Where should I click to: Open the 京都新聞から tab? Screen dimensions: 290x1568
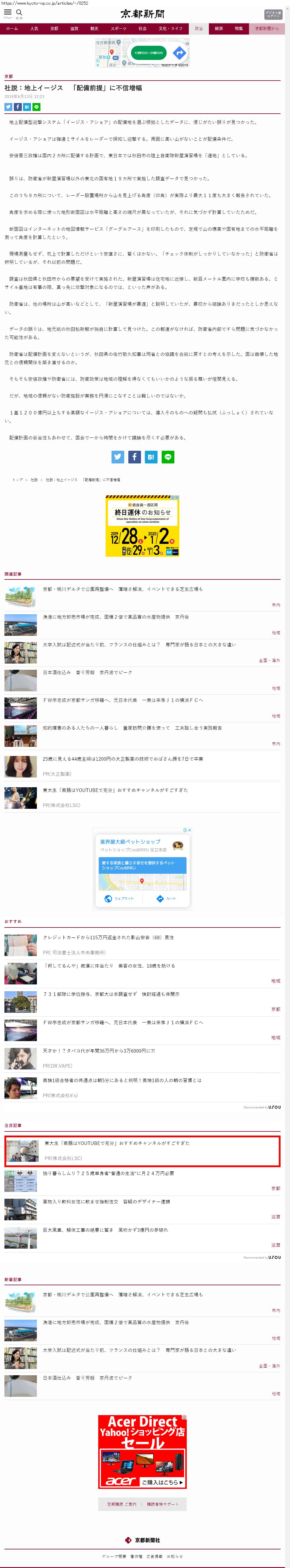tap(266, 29)
